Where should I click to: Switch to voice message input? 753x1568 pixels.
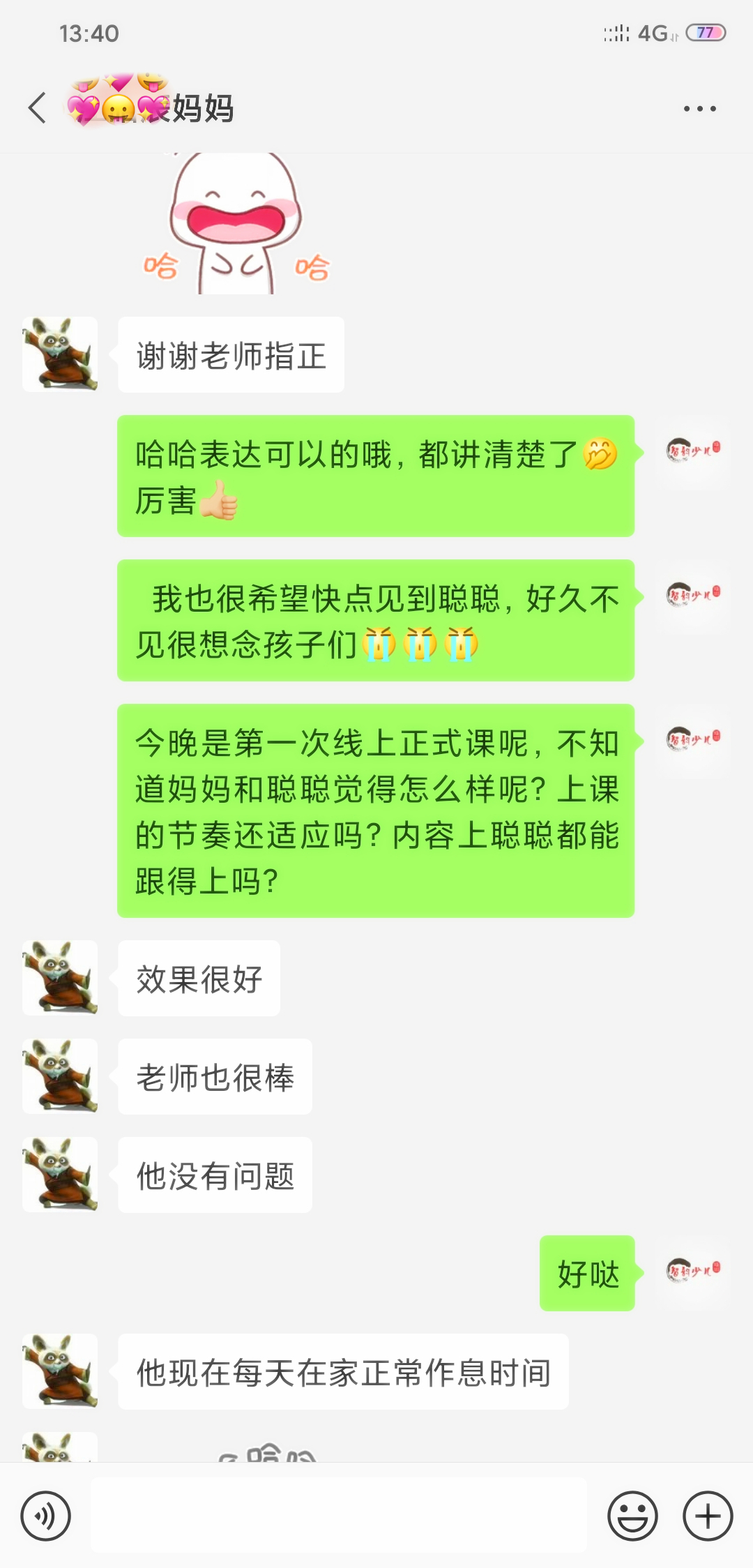coord(45,1516)
